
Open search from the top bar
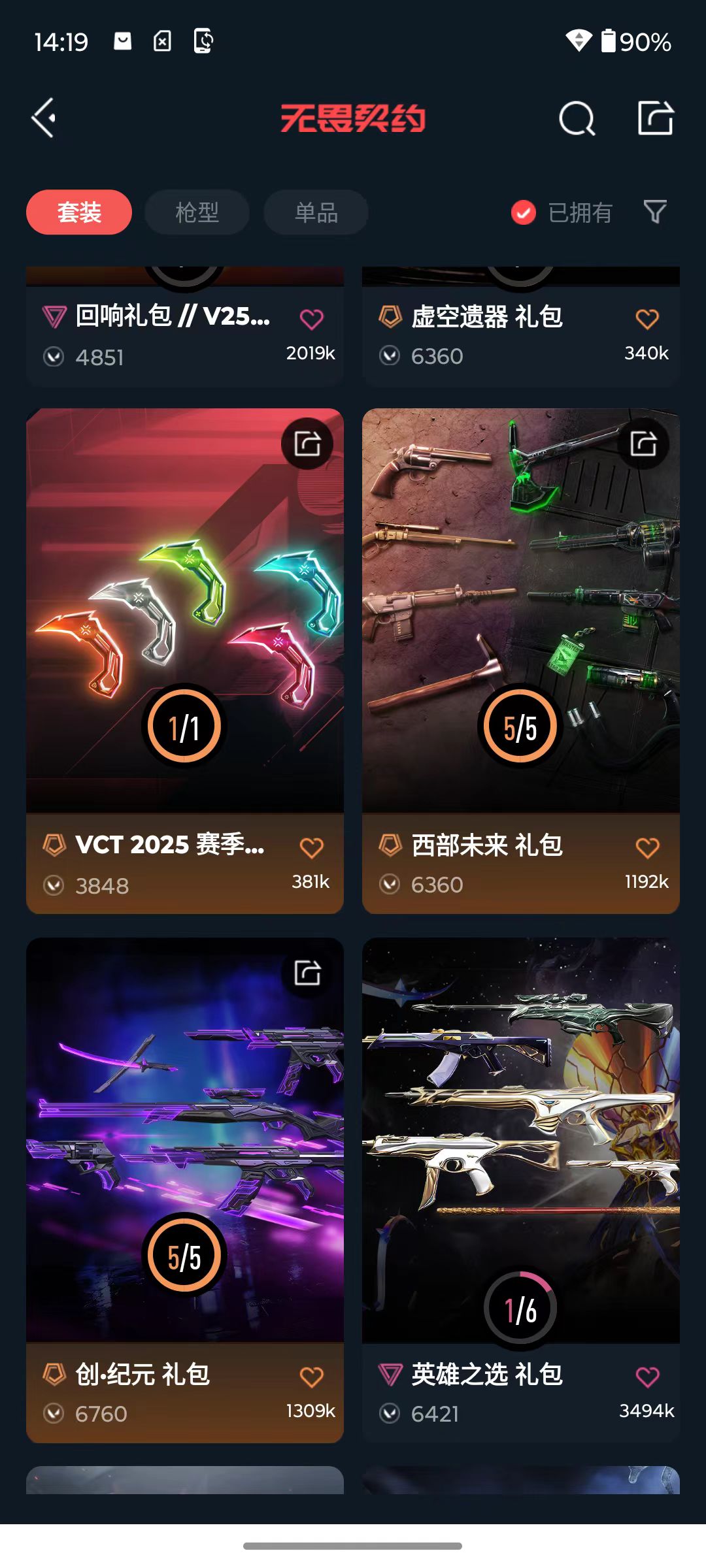pyautogui.click(x=577, y=118)
